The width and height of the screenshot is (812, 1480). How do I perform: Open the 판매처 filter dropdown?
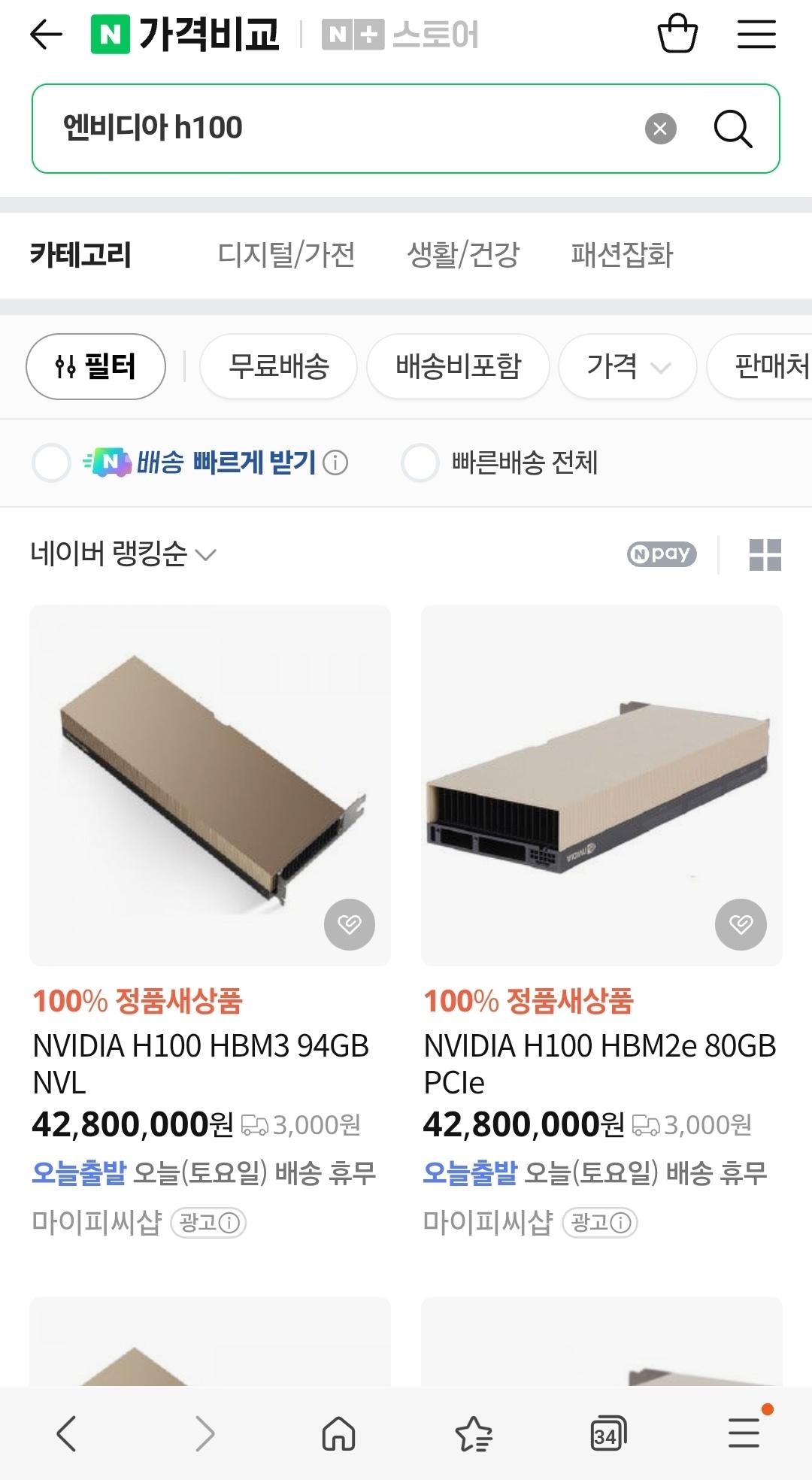[767, 366]
